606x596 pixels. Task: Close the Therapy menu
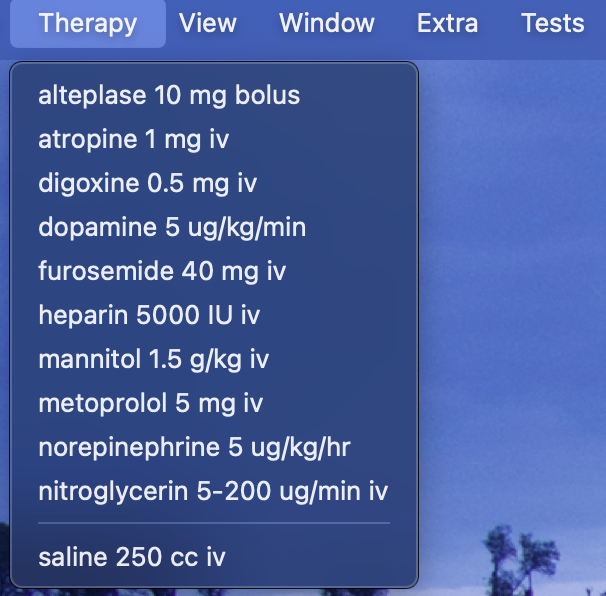(88, 23)
